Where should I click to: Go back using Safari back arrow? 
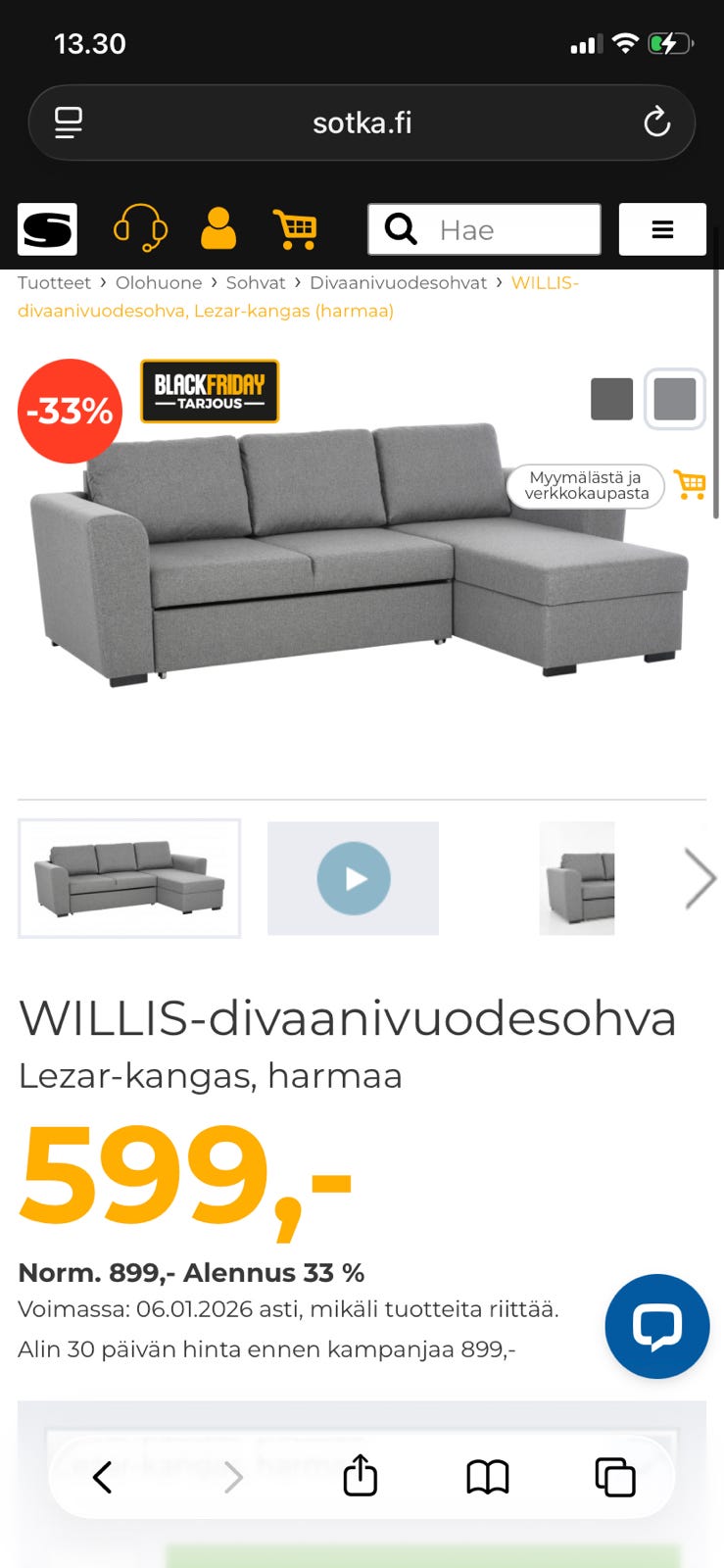coord(102,1476)
